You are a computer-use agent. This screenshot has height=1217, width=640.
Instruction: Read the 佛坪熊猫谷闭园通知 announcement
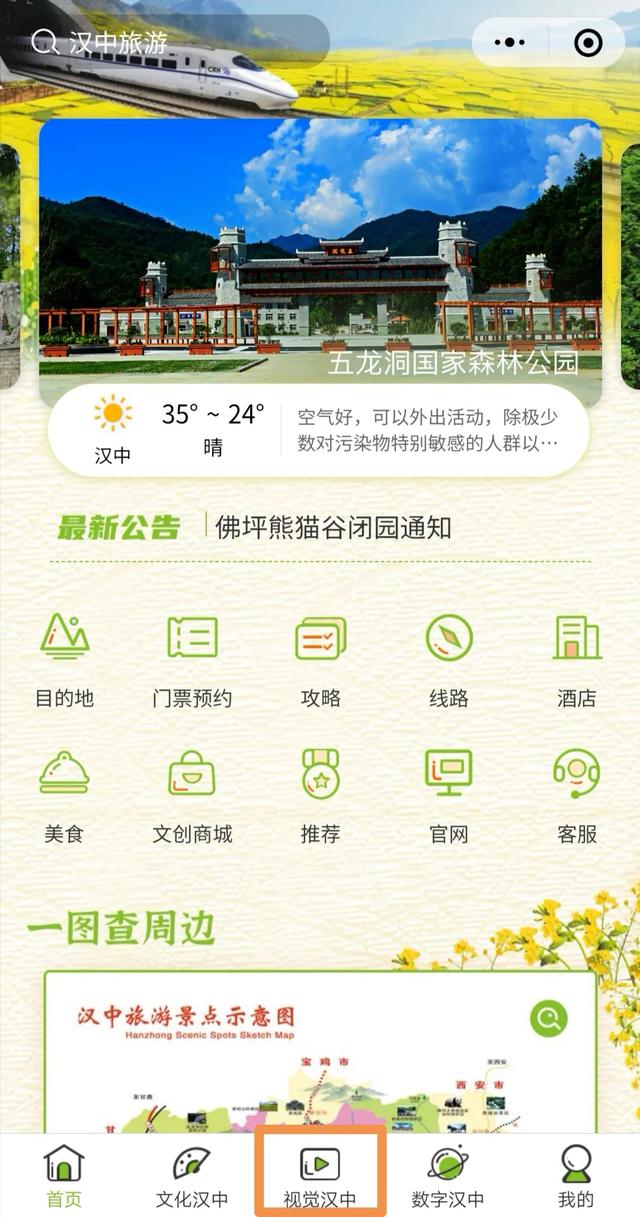[333, 527]
